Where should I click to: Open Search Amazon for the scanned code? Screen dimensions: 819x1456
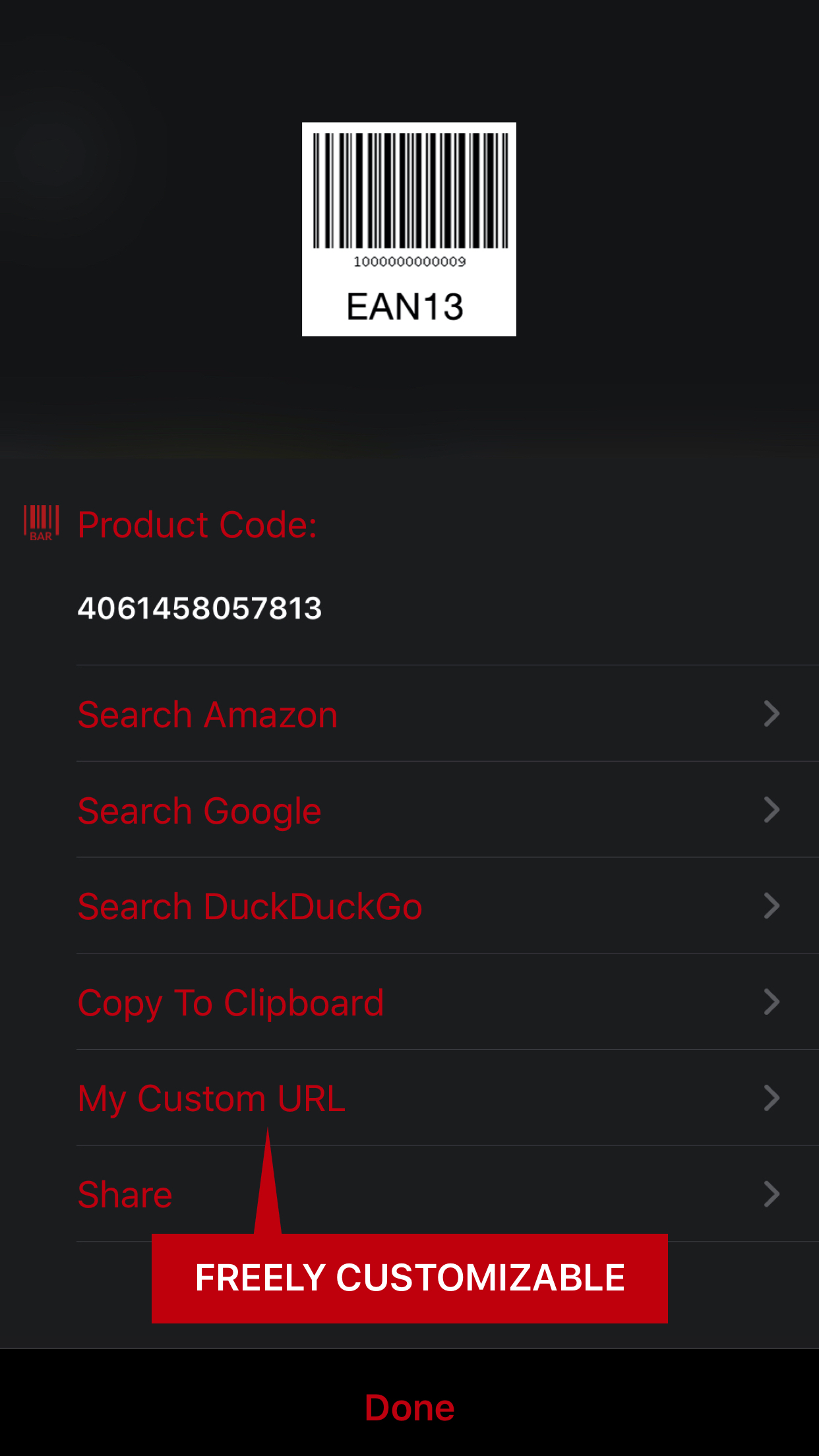[208, 713]
